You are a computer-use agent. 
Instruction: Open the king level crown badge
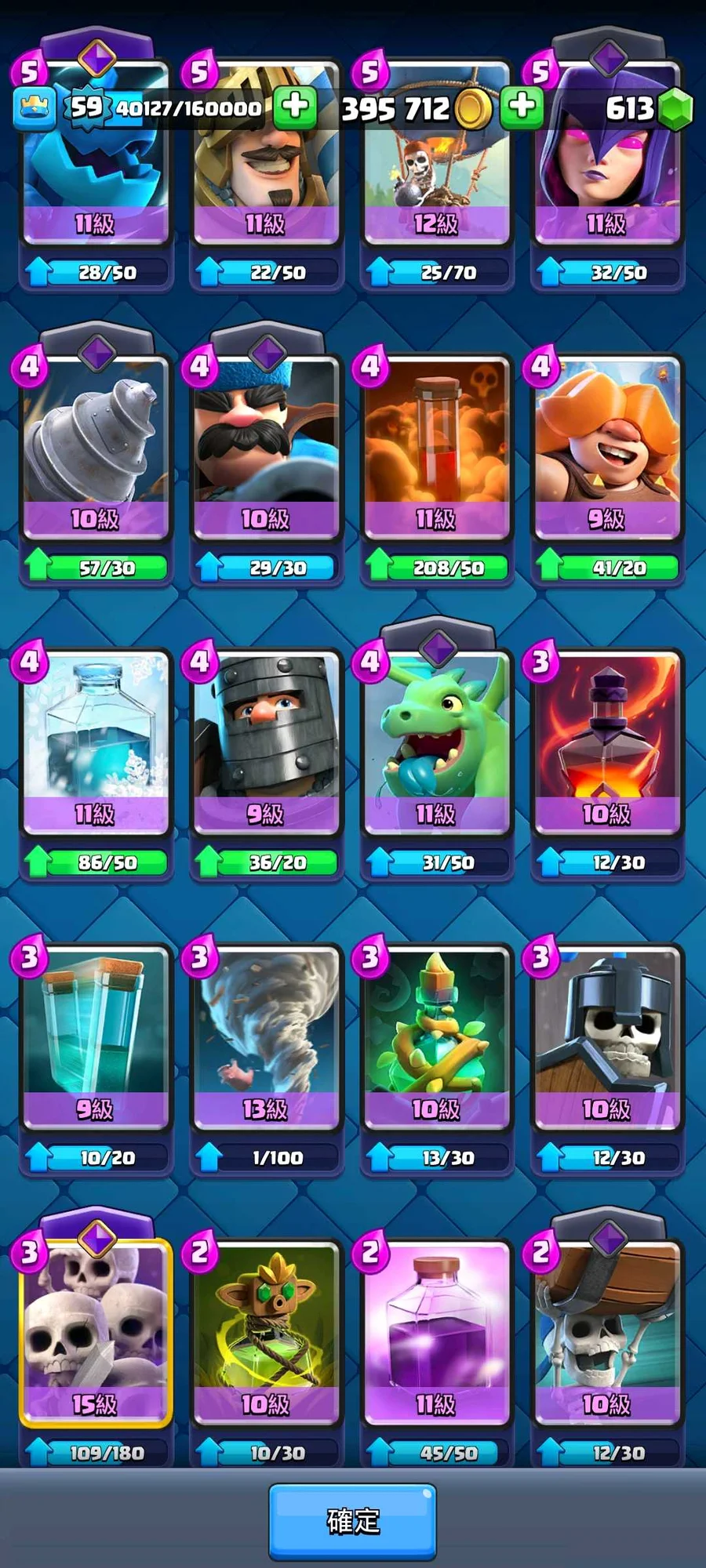pos(35,108)
